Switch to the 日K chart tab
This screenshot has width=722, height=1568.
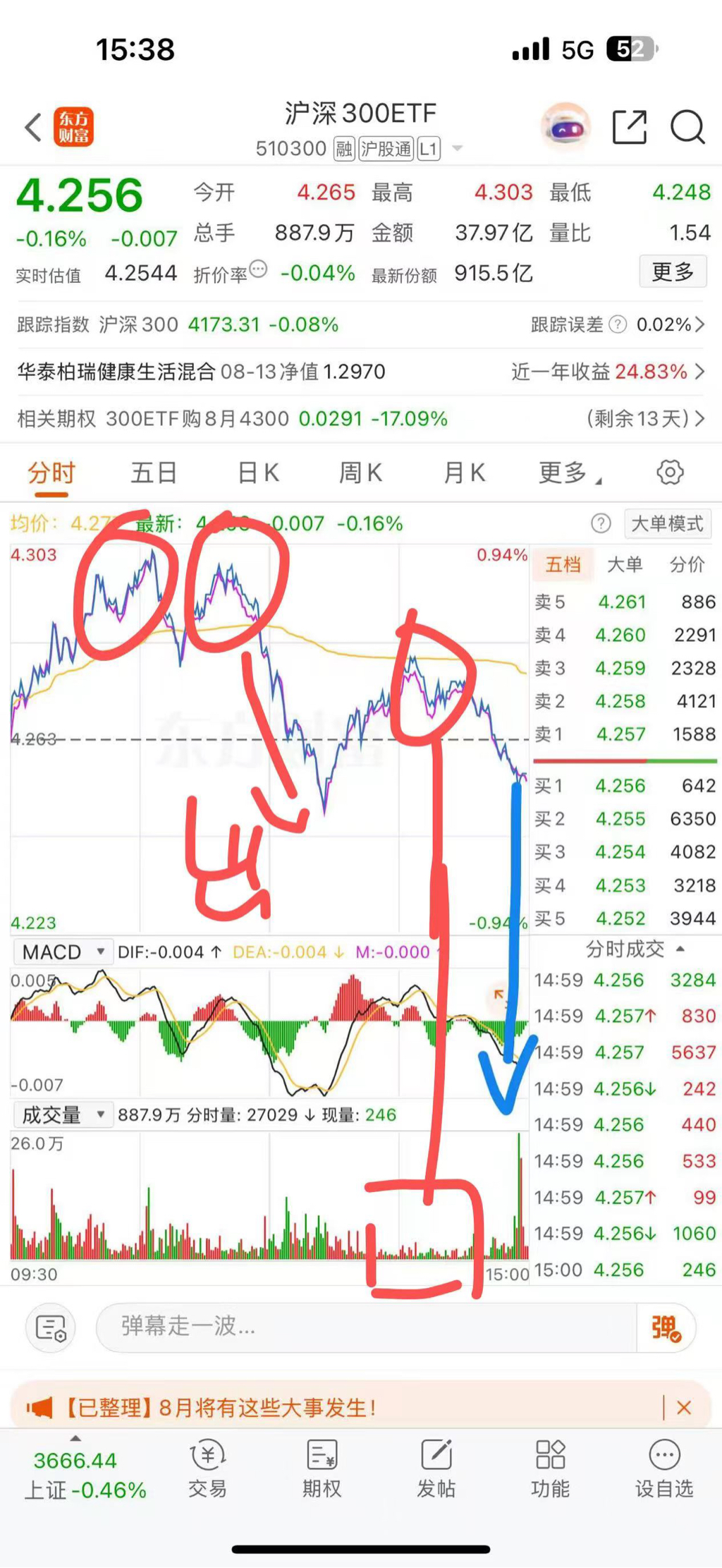[258, 473]
